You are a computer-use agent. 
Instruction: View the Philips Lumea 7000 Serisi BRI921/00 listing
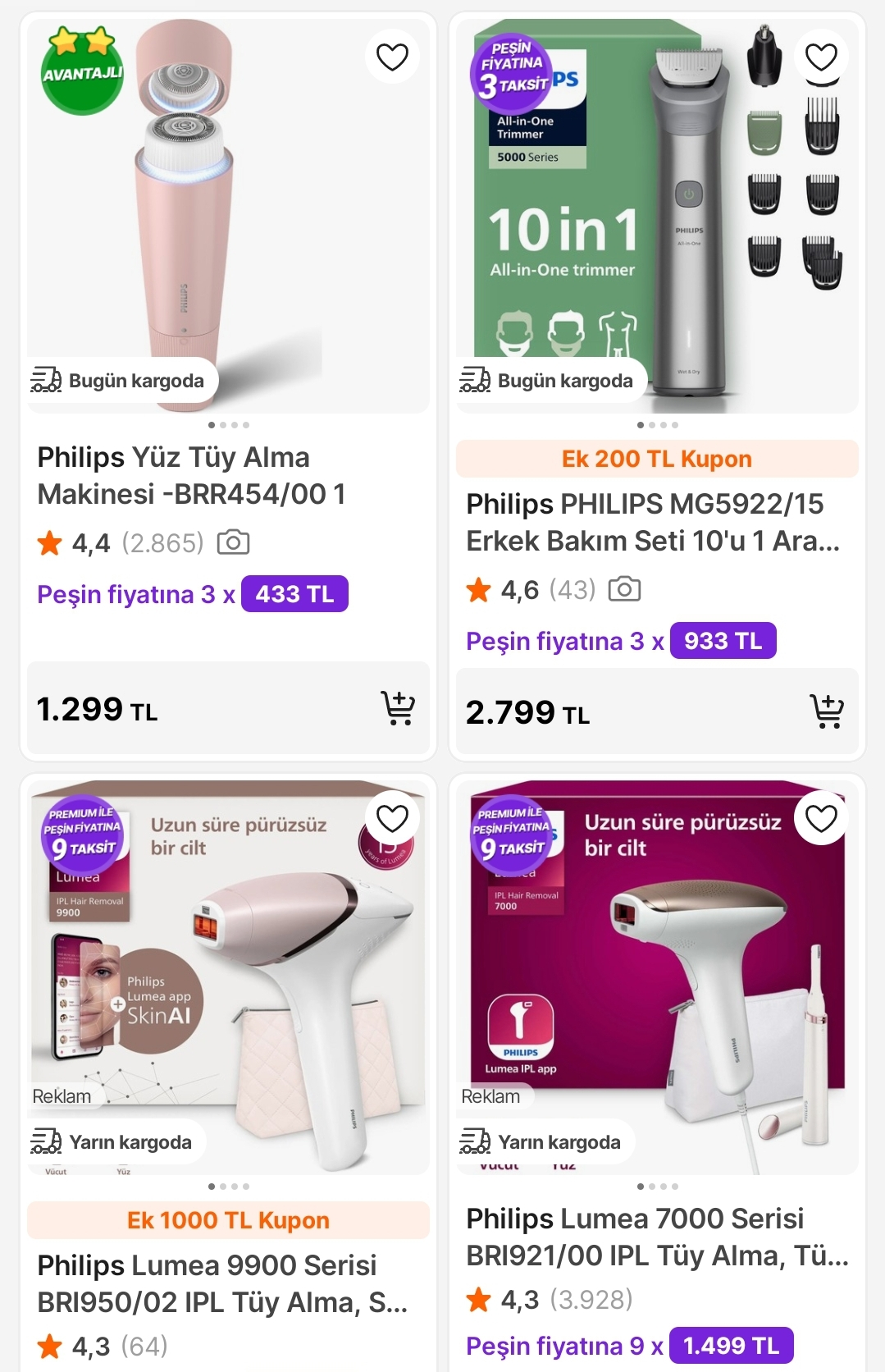click(656, 1237)
